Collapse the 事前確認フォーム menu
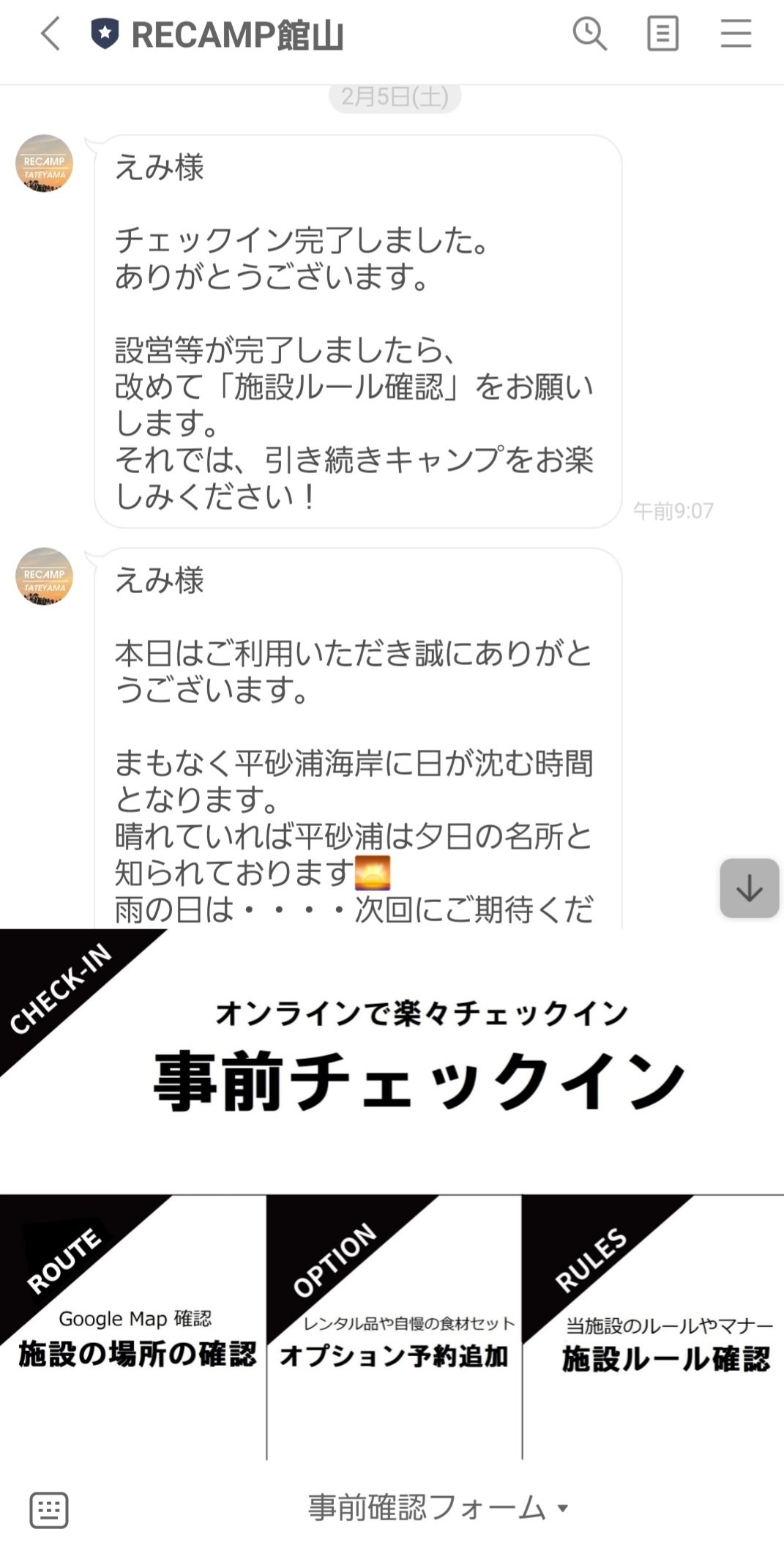This screenshot has width=784, height=1559. 436,1508
